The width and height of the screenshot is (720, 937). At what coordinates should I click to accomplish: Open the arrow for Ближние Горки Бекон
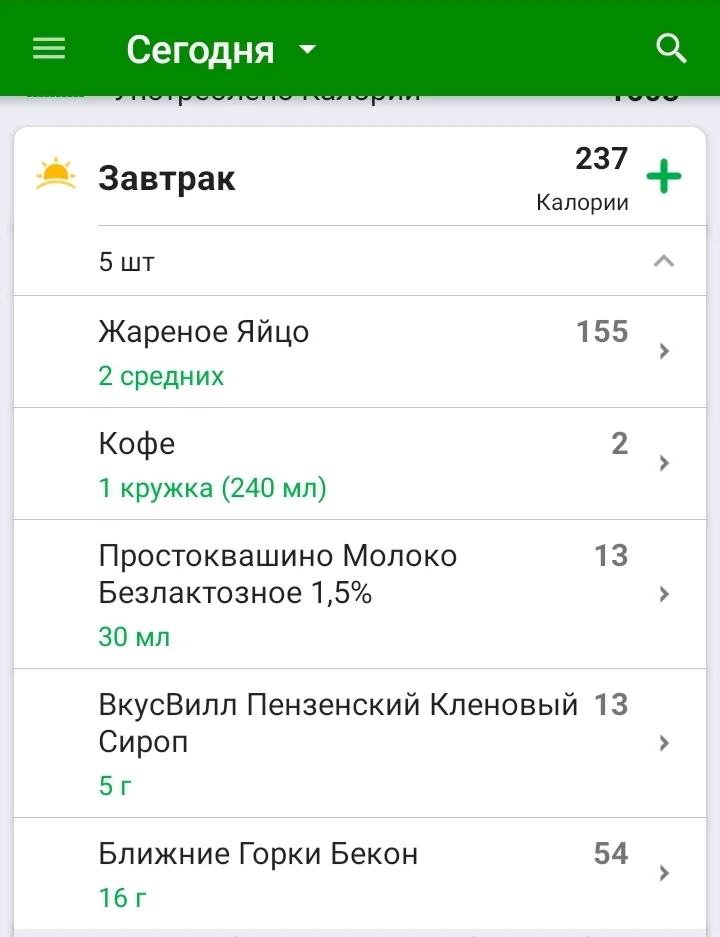[664, 873]
